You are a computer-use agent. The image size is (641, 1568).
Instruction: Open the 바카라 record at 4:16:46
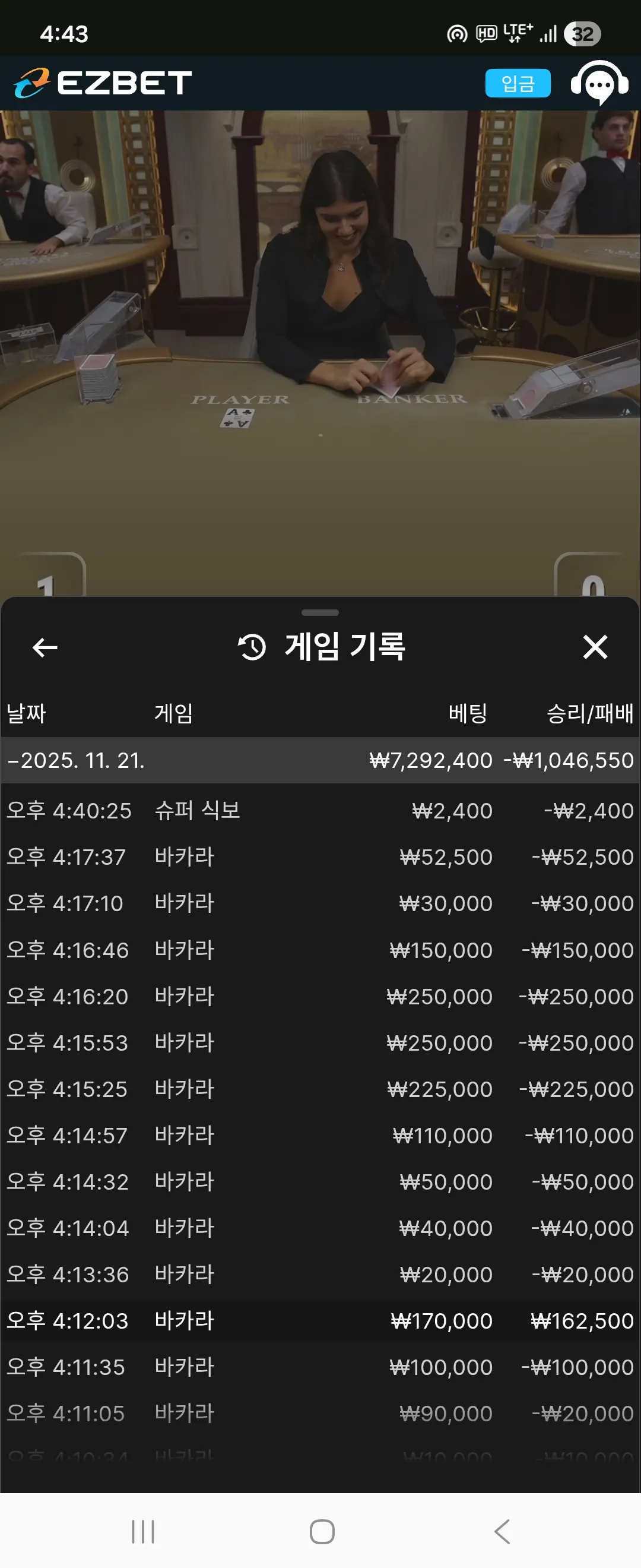pyautogui.click(x=320, y=950)
